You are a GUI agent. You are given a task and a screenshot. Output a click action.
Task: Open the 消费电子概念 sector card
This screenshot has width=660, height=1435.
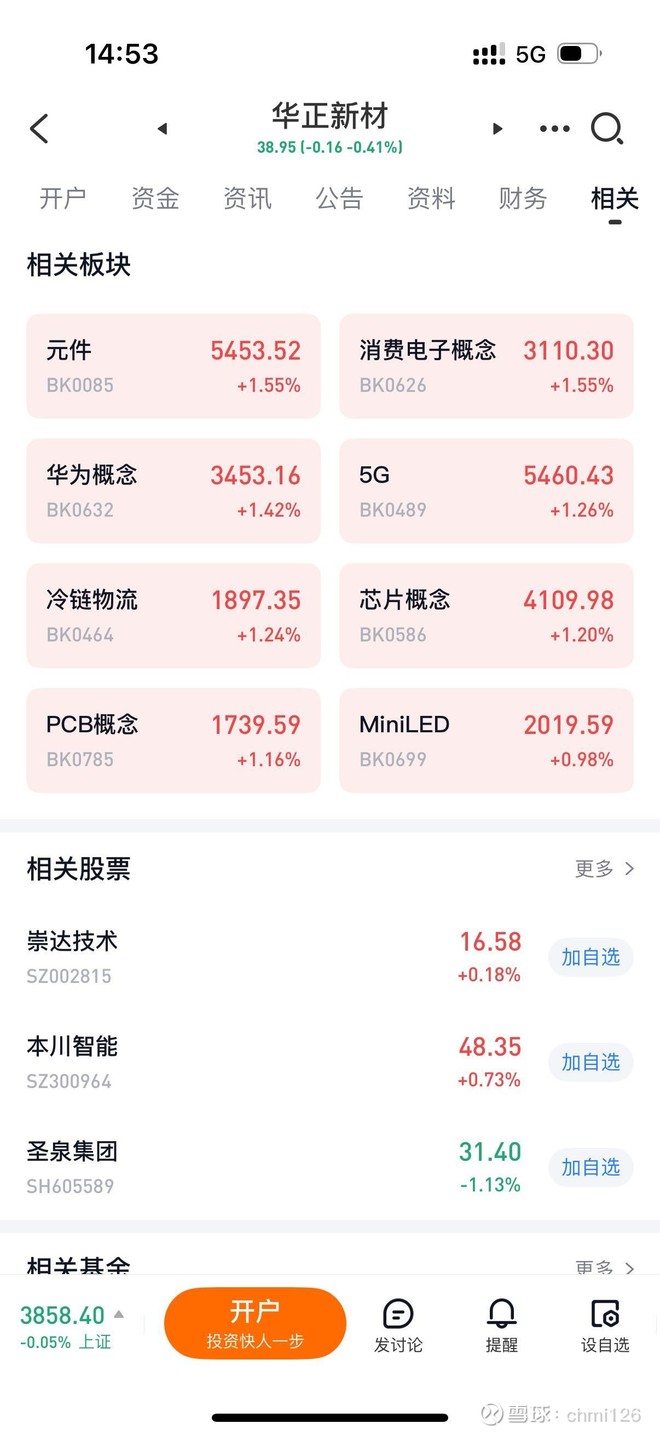pos(486,366)
